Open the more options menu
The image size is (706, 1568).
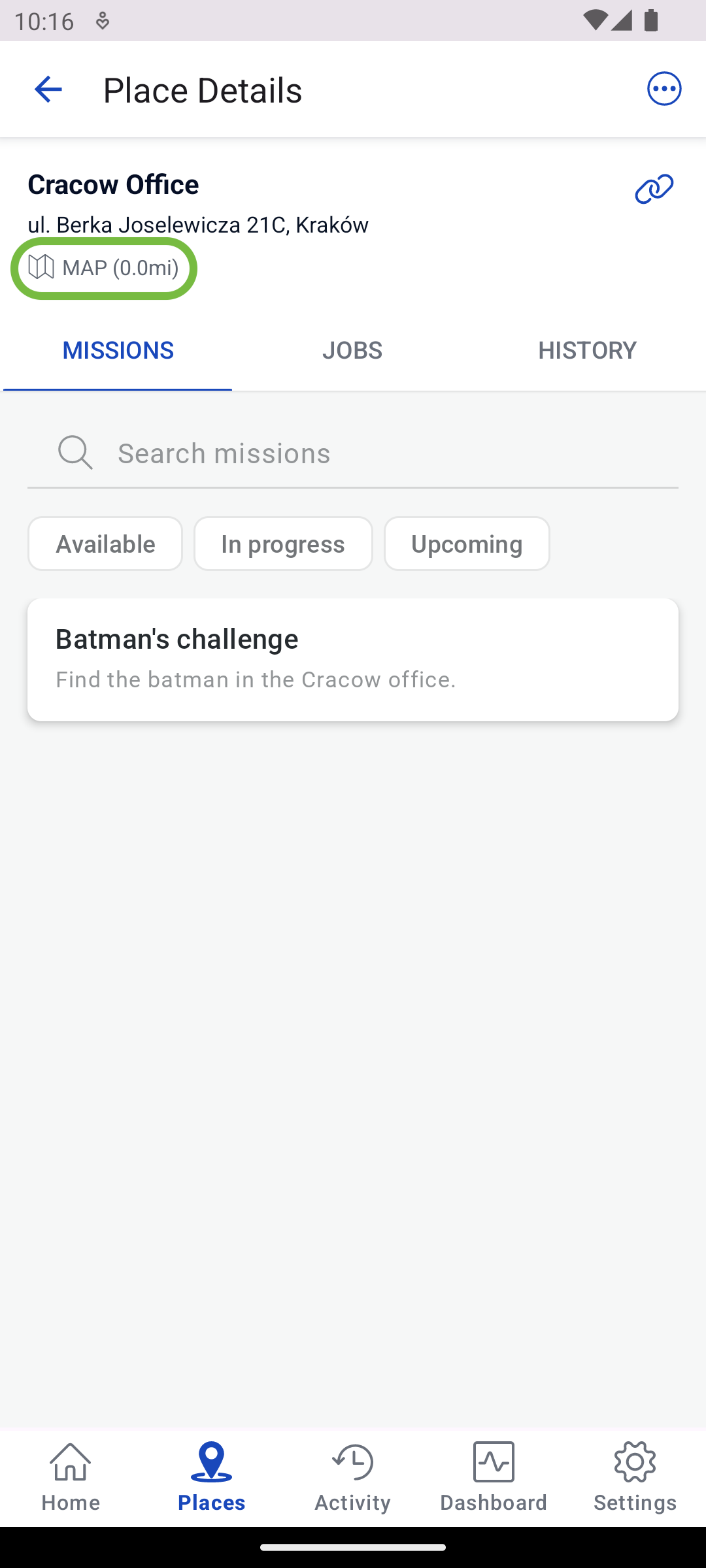coord(664,89)
